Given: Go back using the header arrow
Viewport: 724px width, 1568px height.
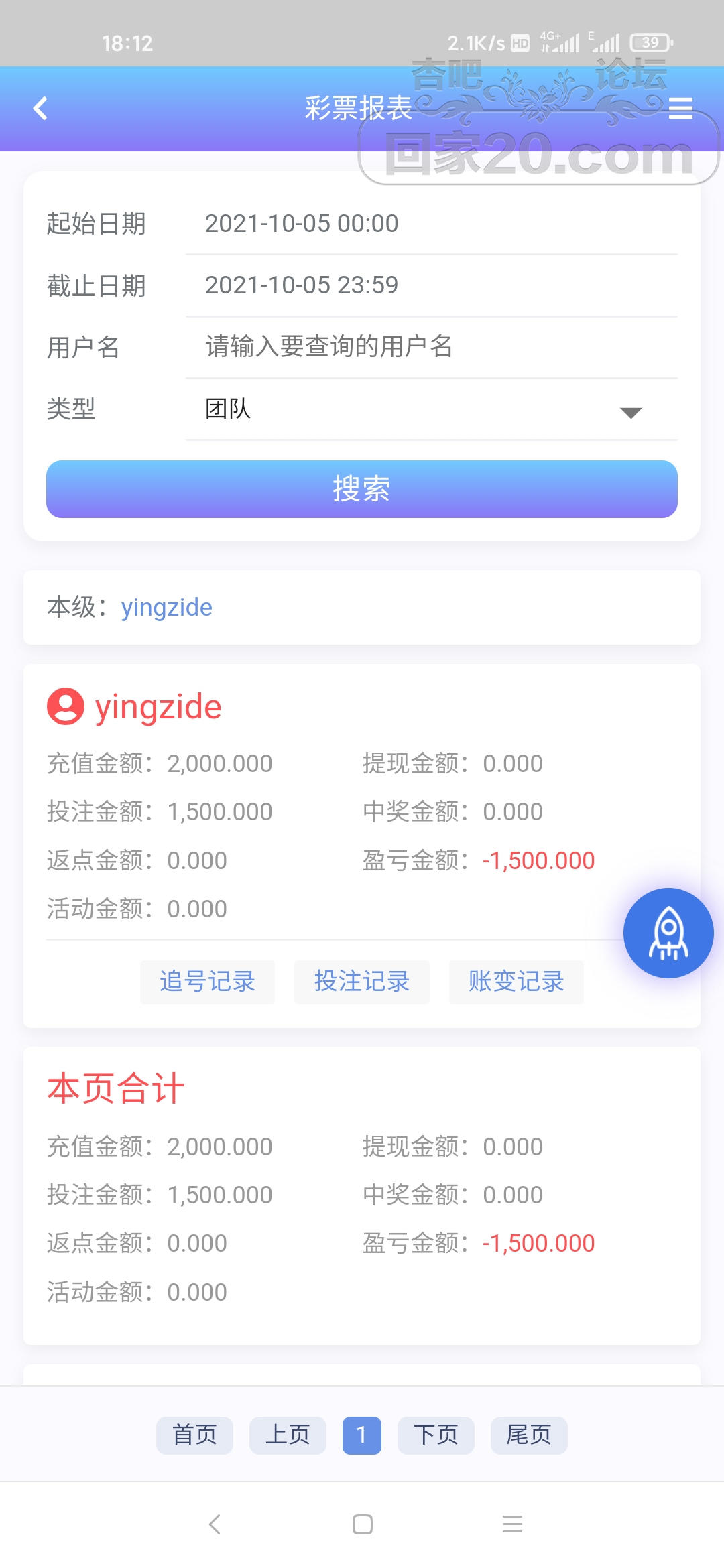Looking at the screenshot, I should click(x=41, y=108).
